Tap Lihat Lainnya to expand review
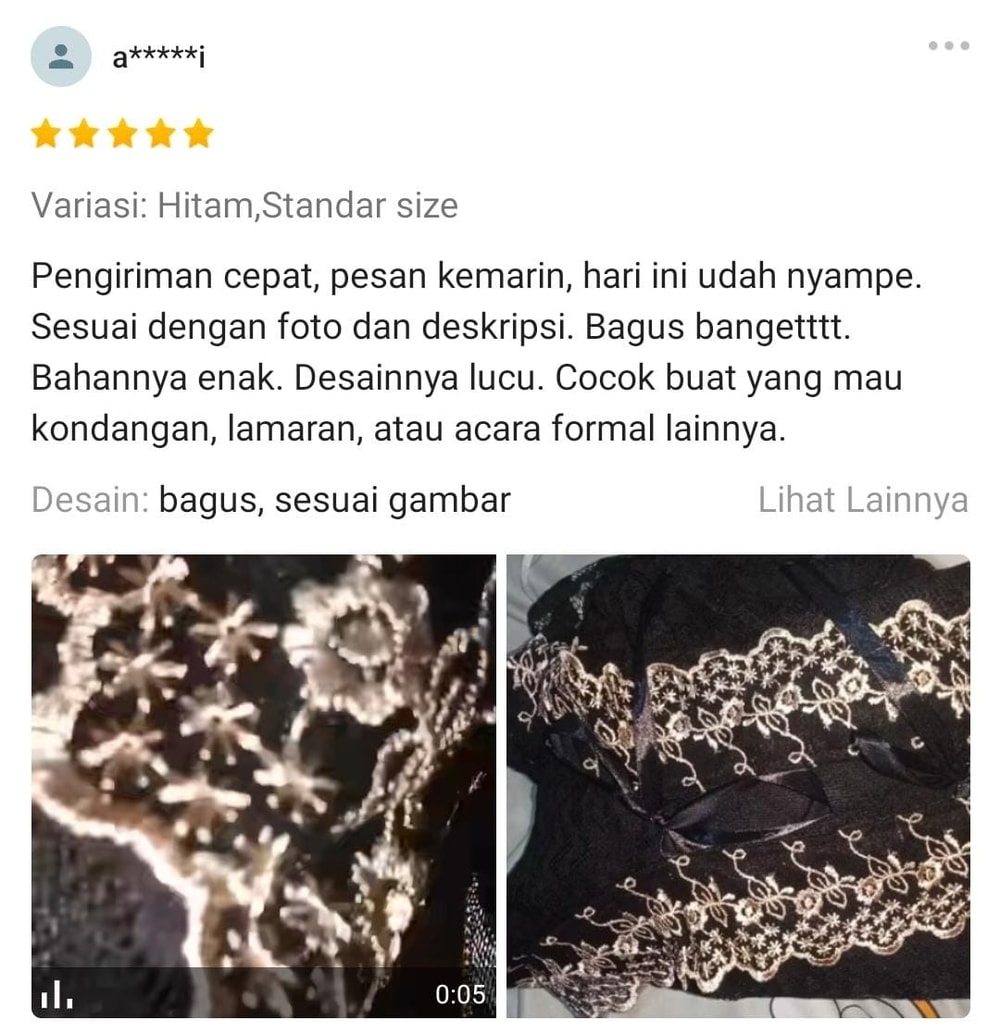 point(862,500)
